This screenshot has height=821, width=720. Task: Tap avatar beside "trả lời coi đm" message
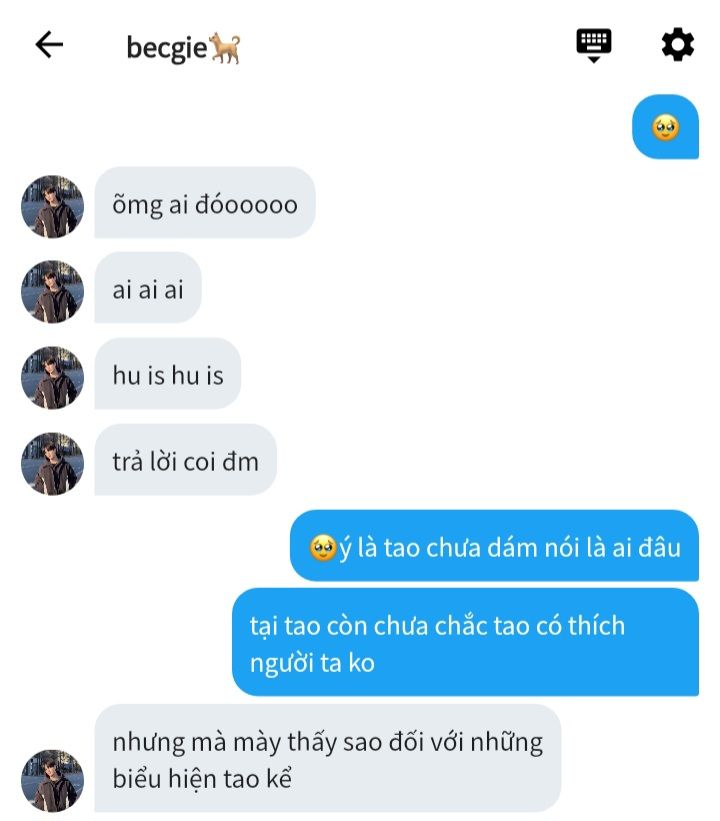[x=52, y=463]
